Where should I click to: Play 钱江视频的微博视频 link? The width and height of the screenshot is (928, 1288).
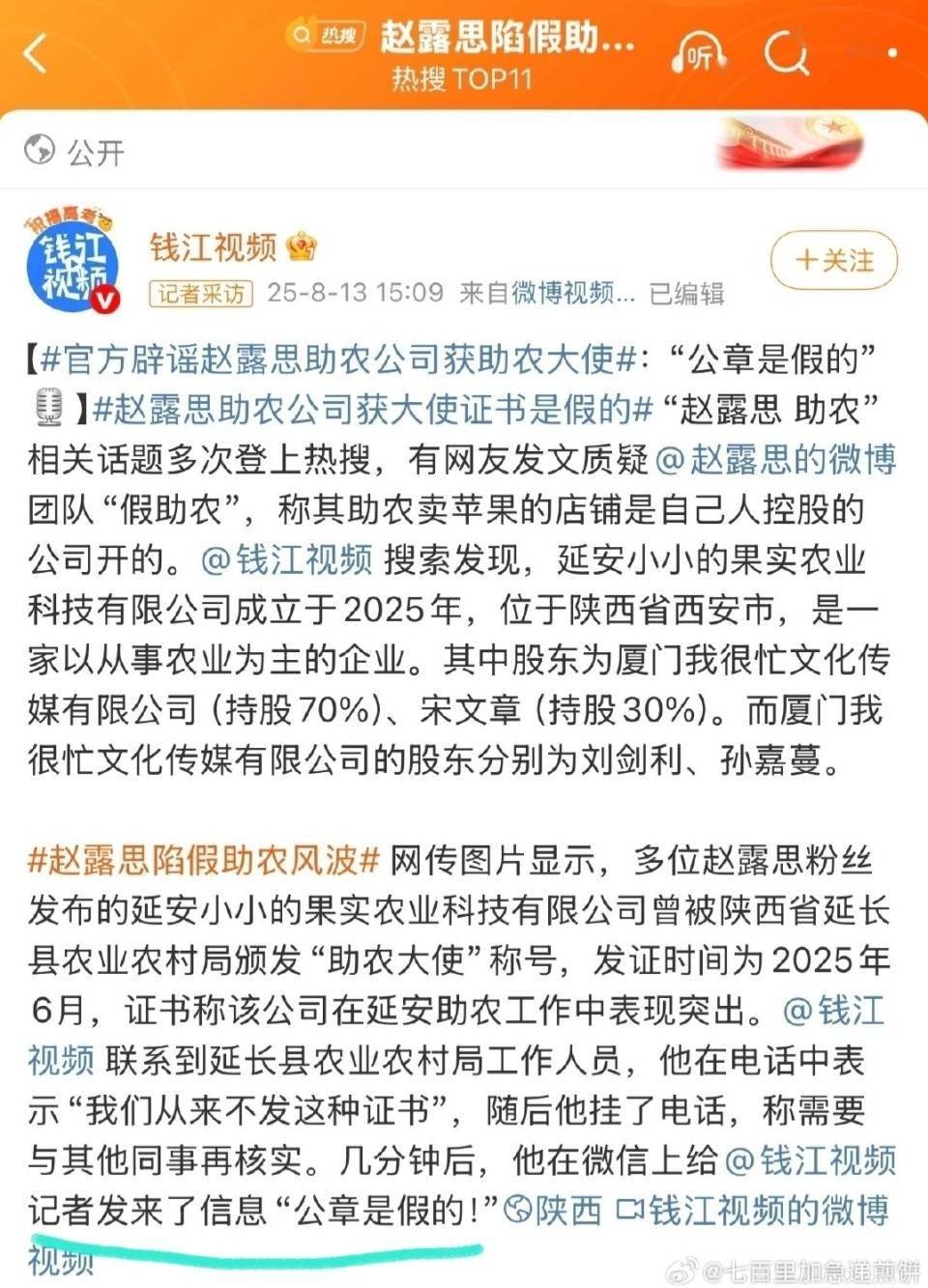coord(754,1210)
